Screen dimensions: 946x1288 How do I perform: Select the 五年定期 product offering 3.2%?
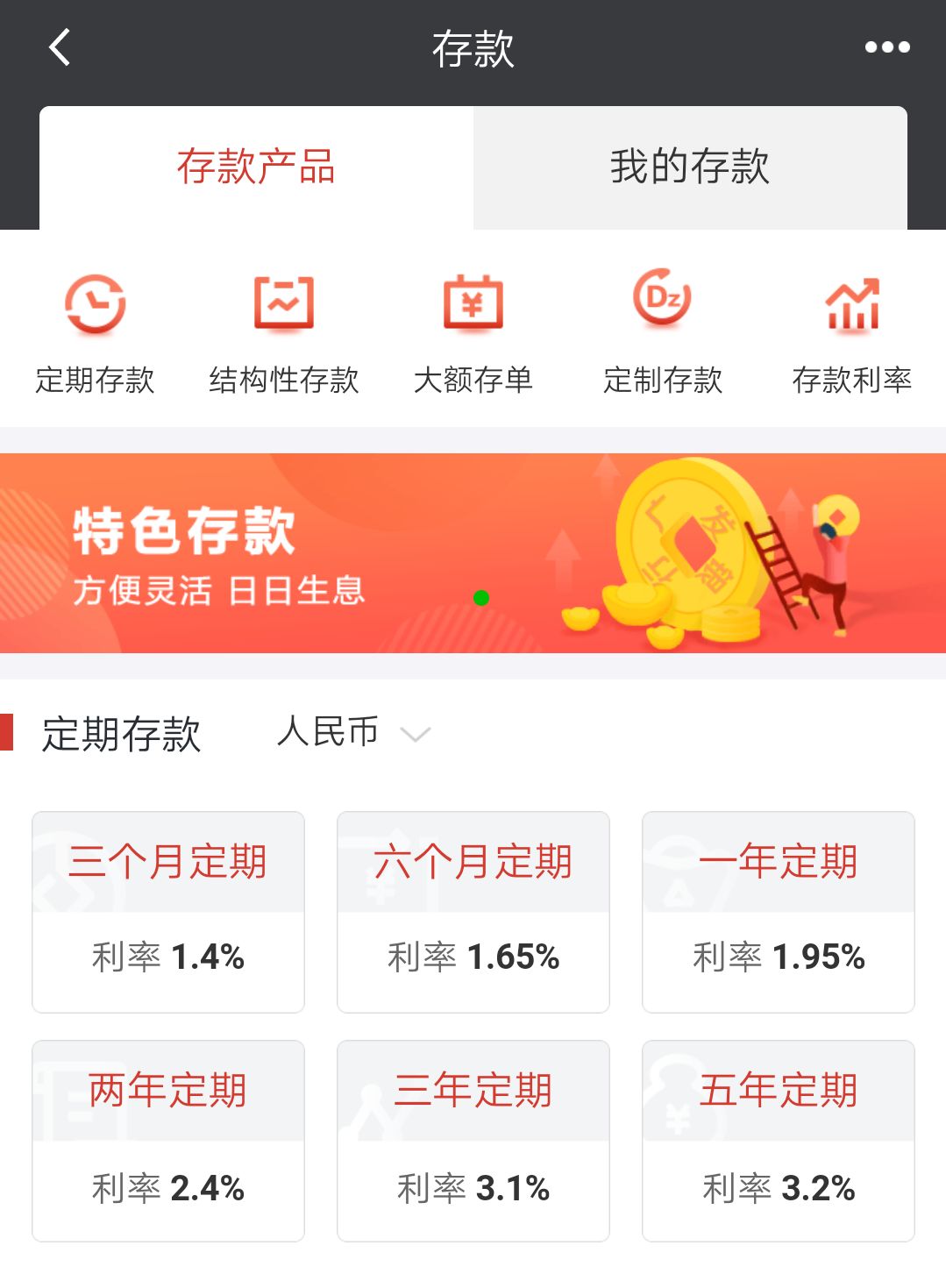point(779,1142)
